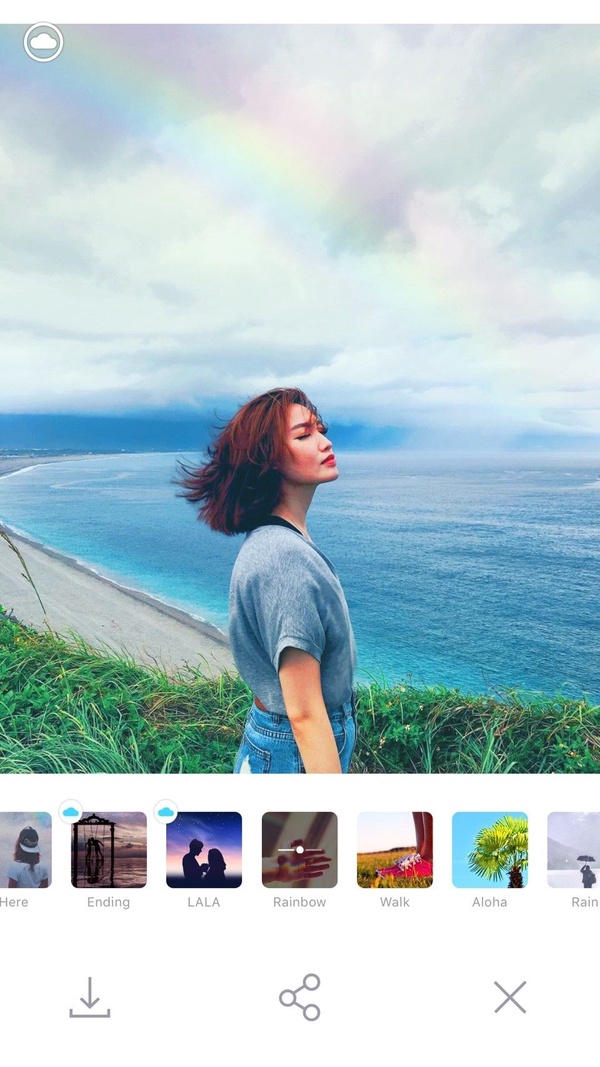Share the edited photo
This screenshot has height=1067, width=600.
point(299,998)
